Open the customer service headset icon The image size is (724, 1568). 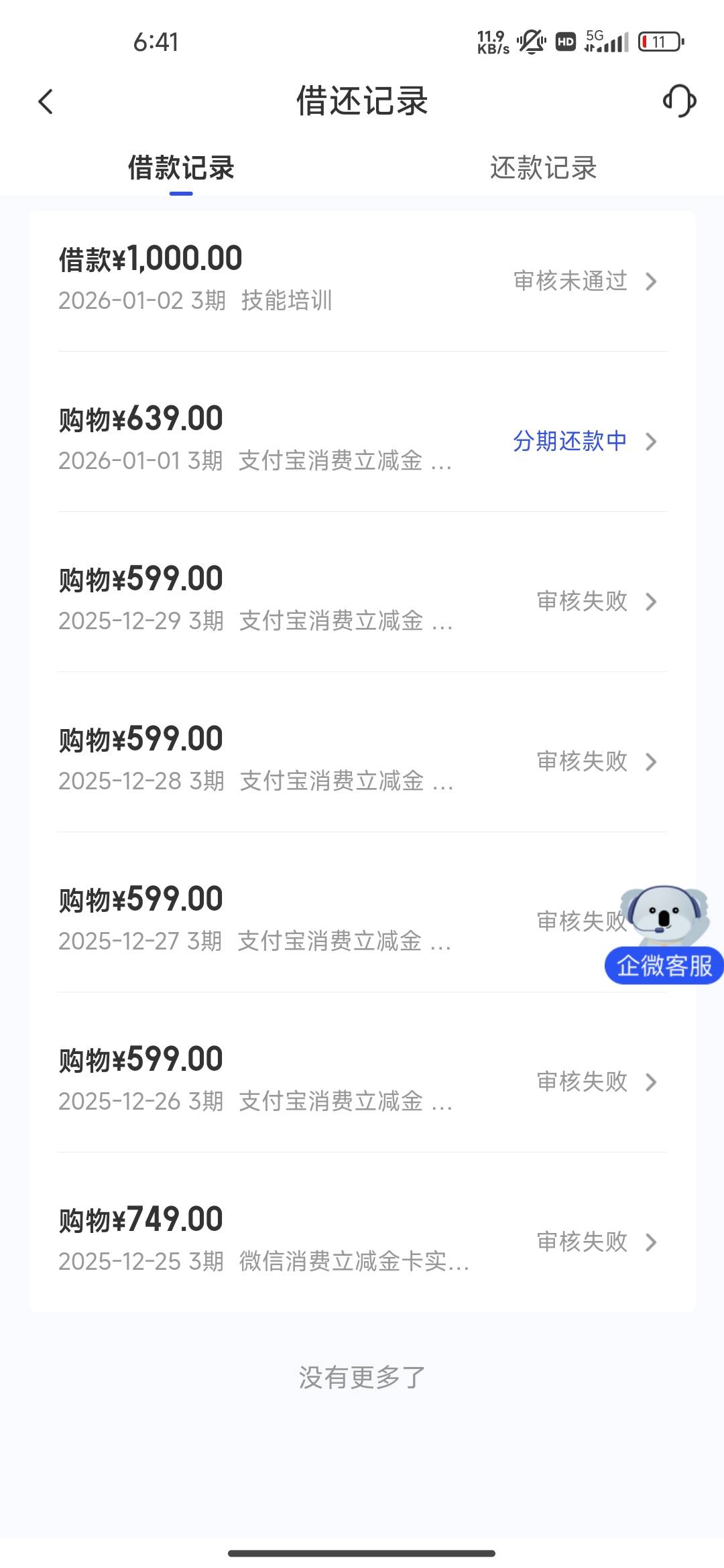[x=679, y=101]
